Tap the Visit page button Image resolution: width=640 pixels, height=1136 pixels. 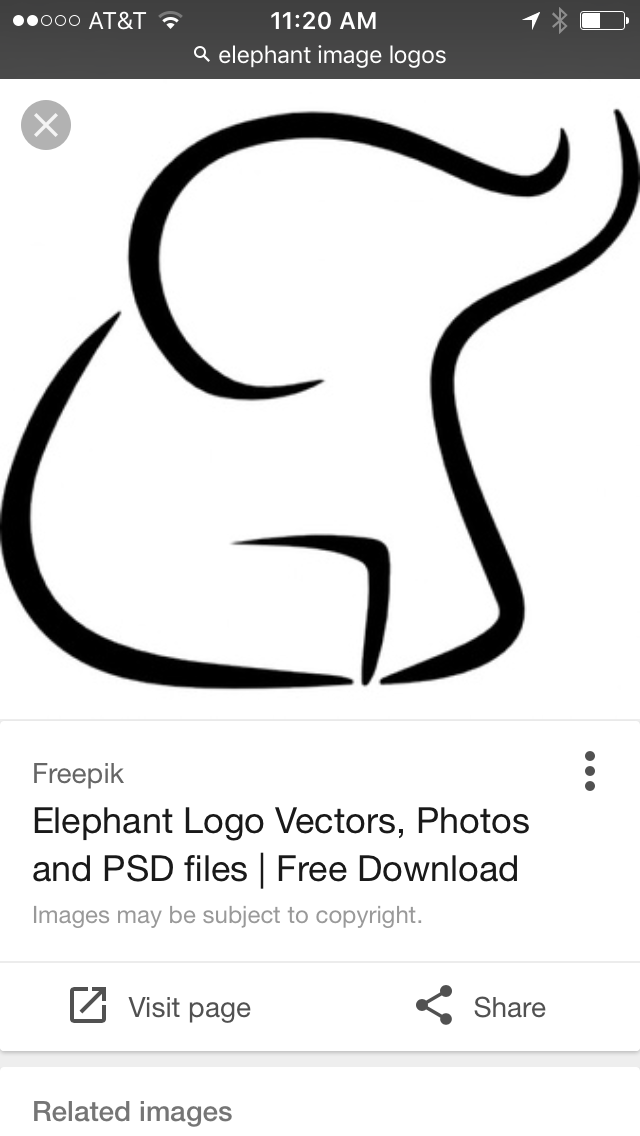tap(160, 1006)
